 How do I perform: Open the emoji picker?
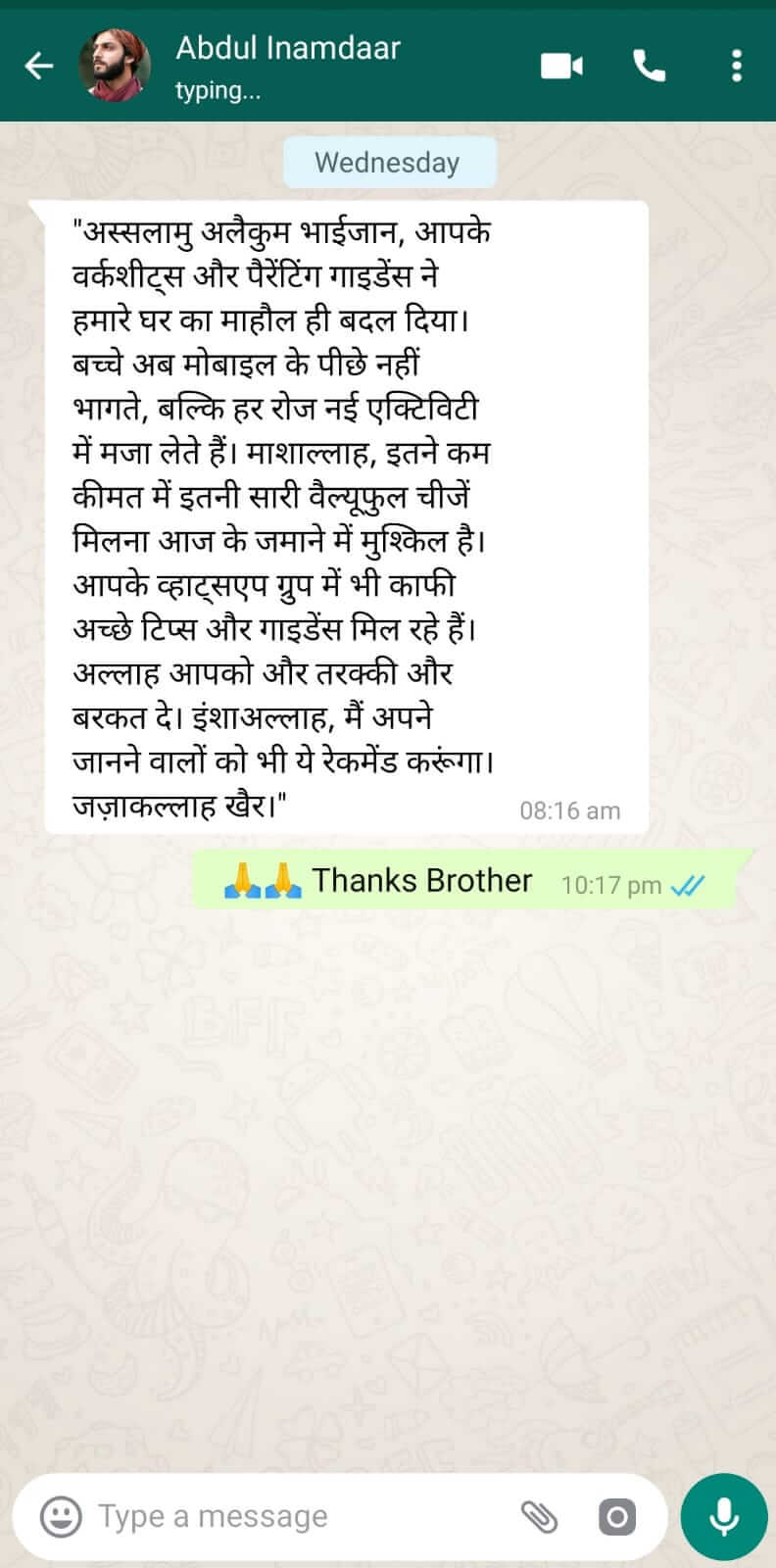pos(61,1517)
